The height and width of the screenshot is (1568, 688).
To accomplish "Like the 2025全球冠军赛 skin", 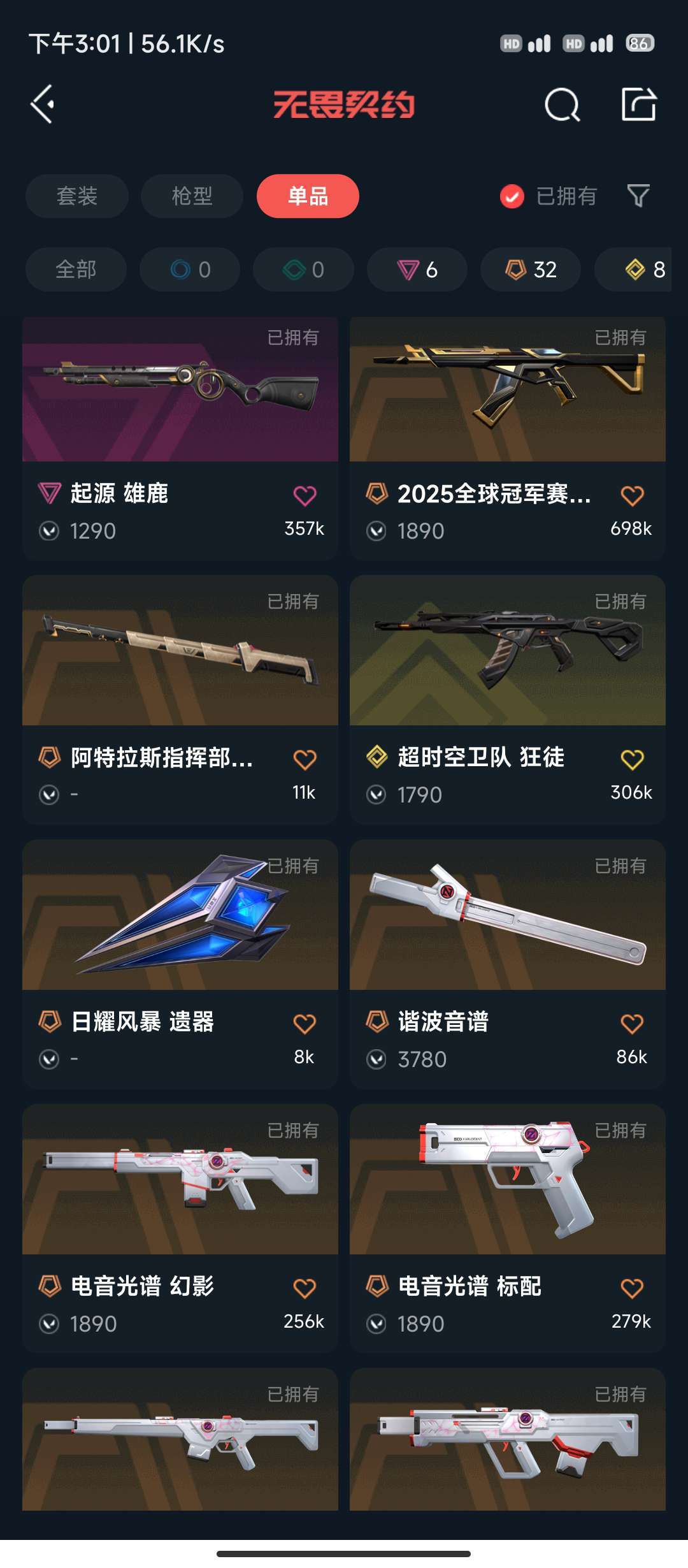I will click(x=632, y=496).
